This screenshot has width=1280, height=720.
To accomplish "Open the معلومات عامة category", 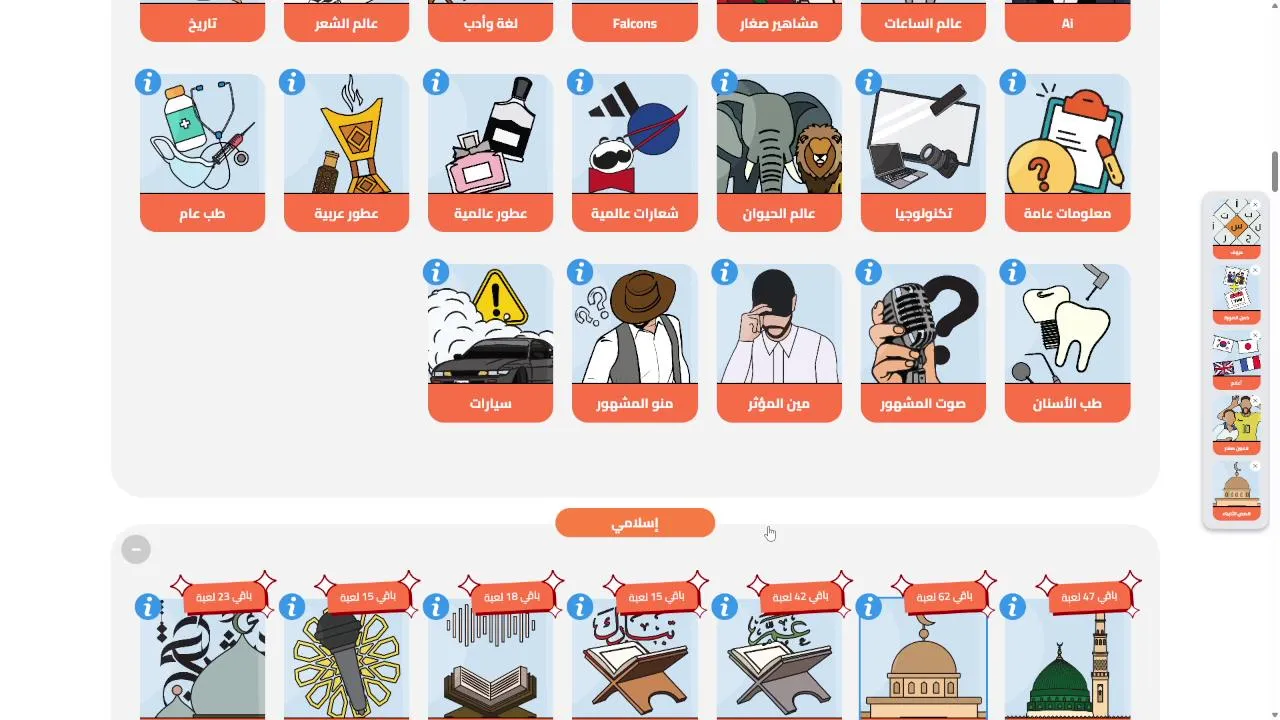I will click(1067, 152).
